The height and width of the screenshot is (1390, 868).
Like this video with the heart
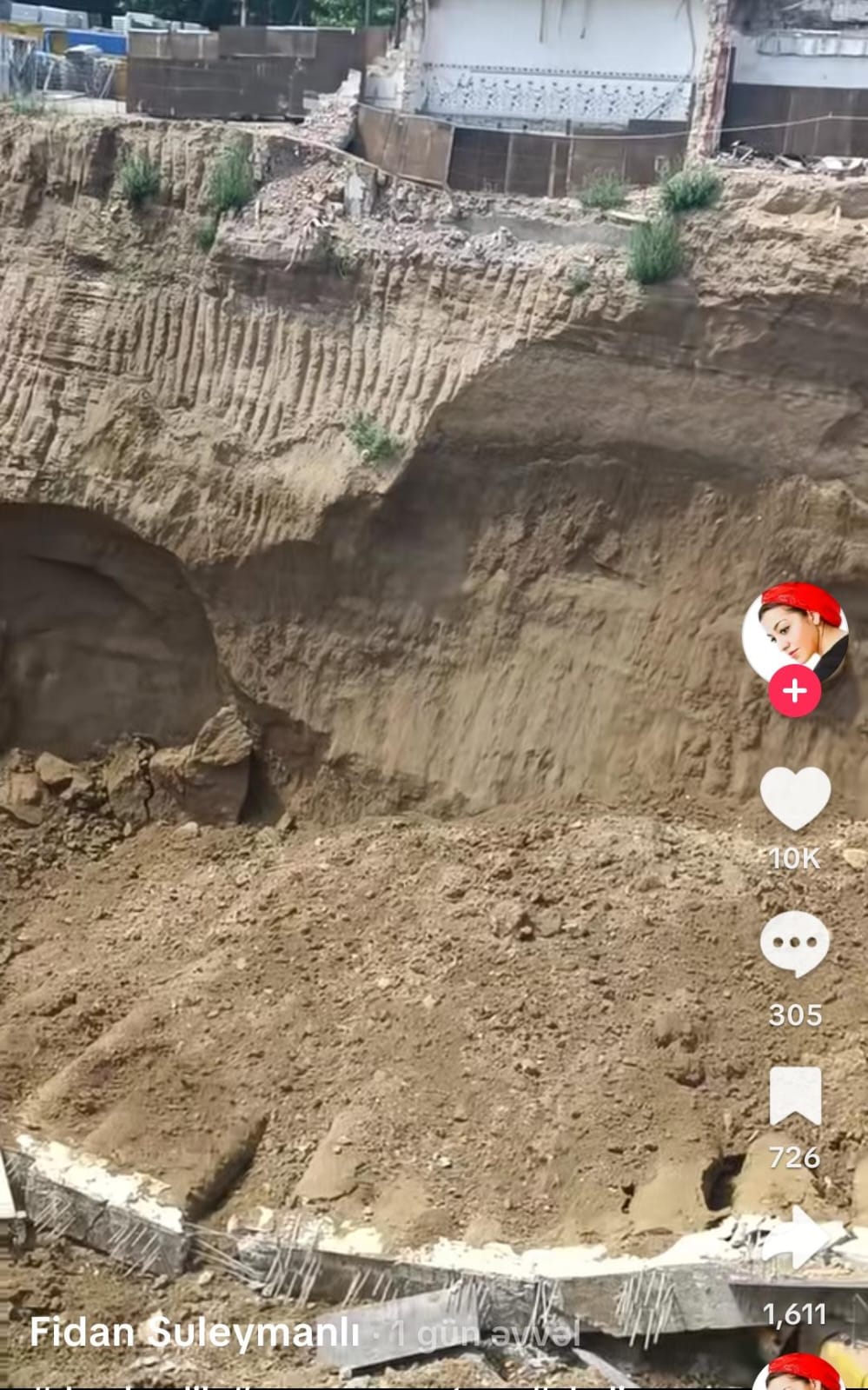795,798
